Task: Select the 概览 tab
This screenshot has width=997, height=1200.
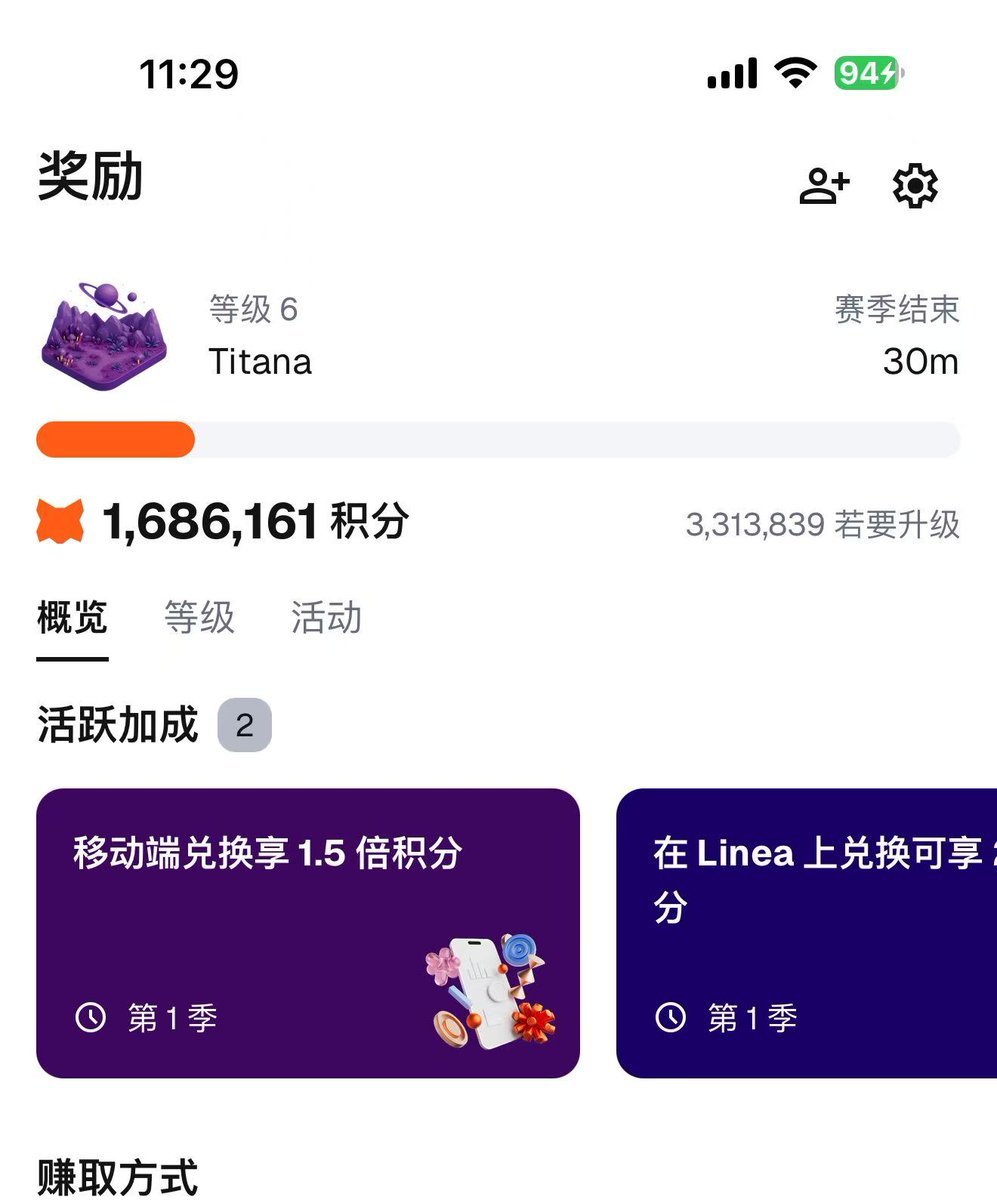Action: pos(72,618)
